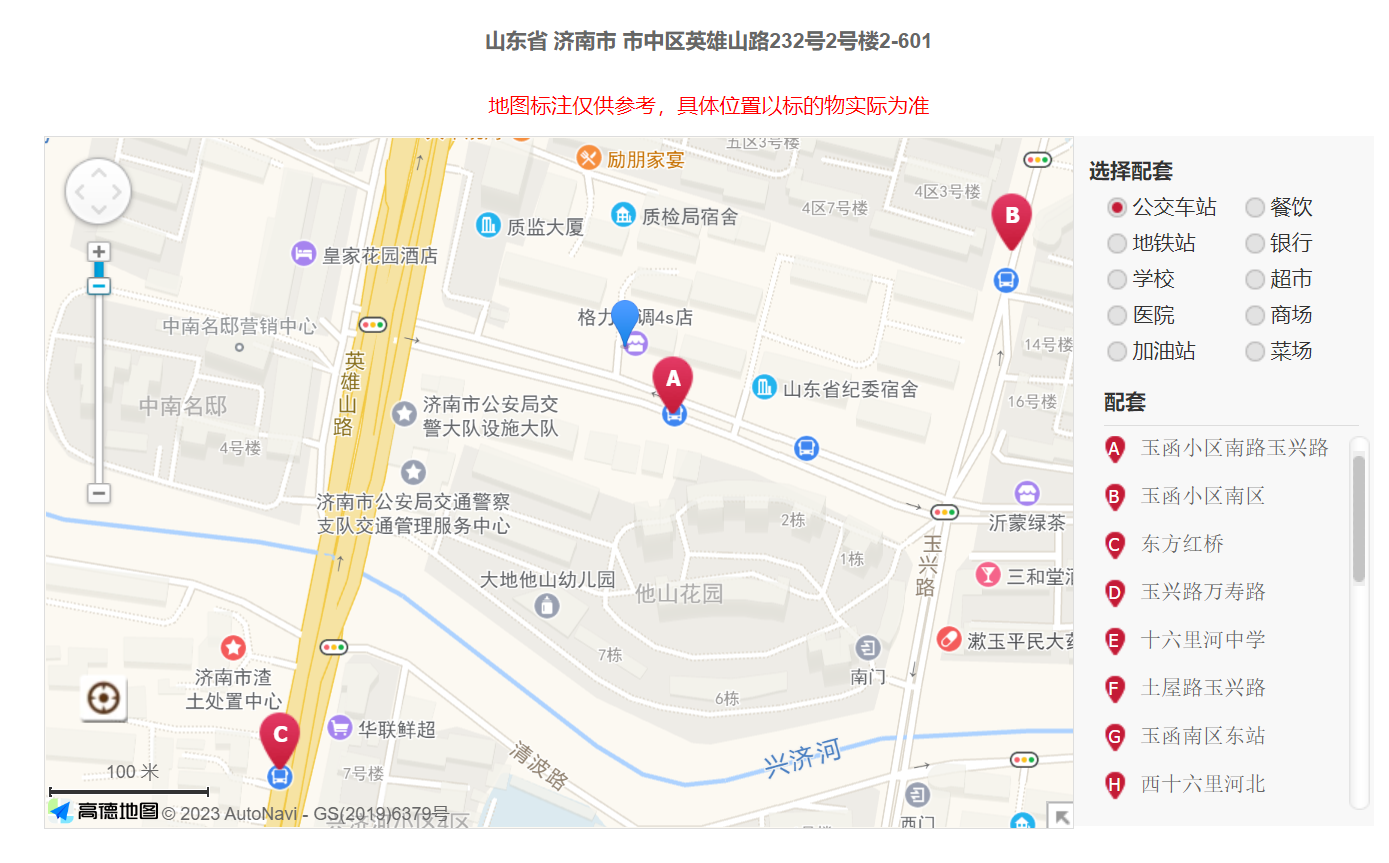Screen dimensions: 1389x863
Task: Open list item C 东方红桥
Action: 1182,544
